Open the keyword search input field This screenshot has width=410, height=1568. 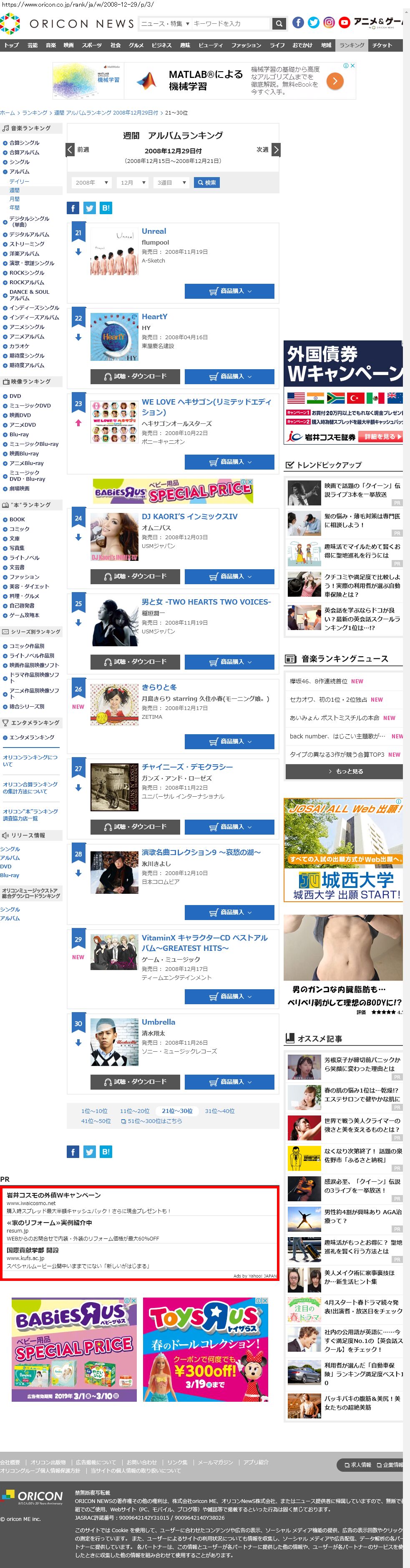point(230,24)
